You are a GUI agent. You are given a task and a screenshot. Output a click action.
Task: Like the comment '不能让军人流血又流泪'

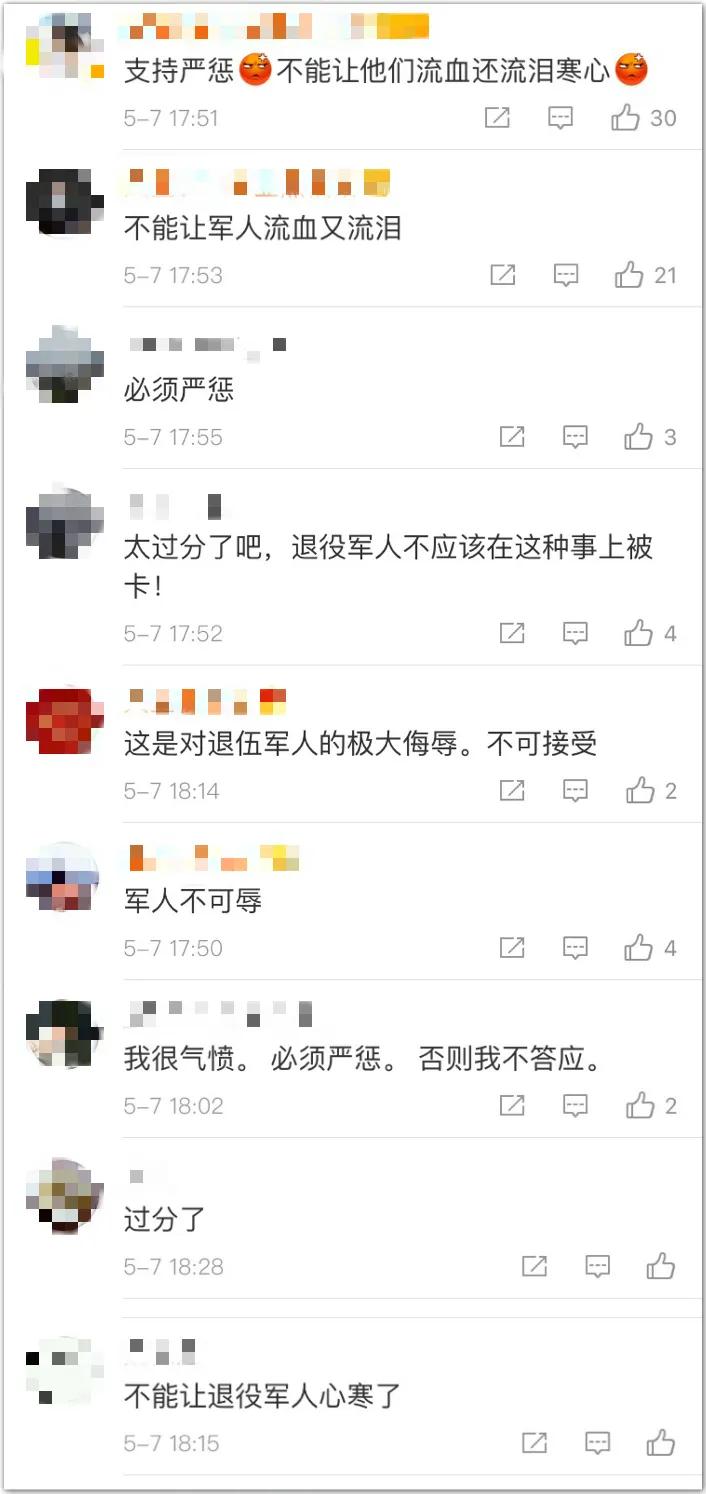coord(629,275)
